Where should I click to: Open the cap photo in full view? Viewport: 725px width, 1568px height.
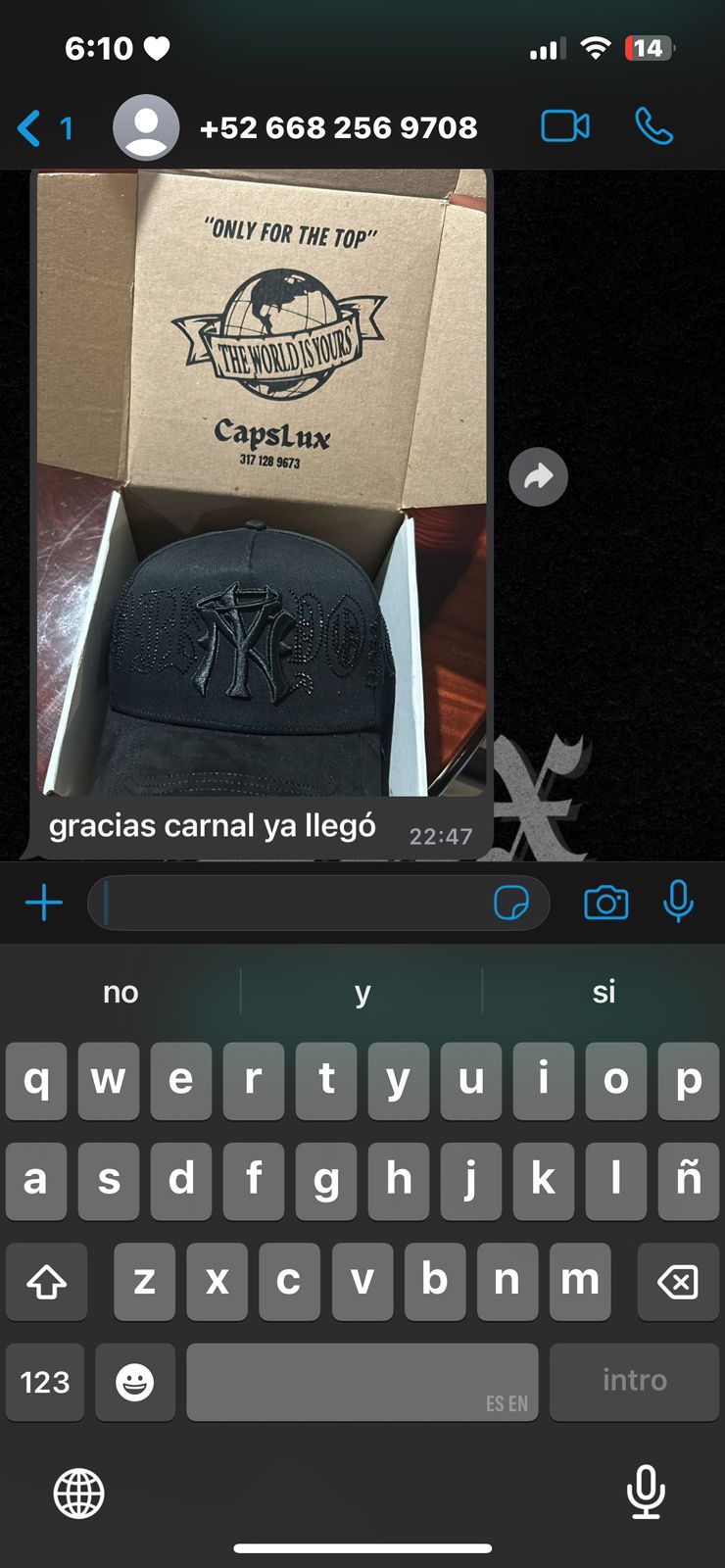[262, 480]
